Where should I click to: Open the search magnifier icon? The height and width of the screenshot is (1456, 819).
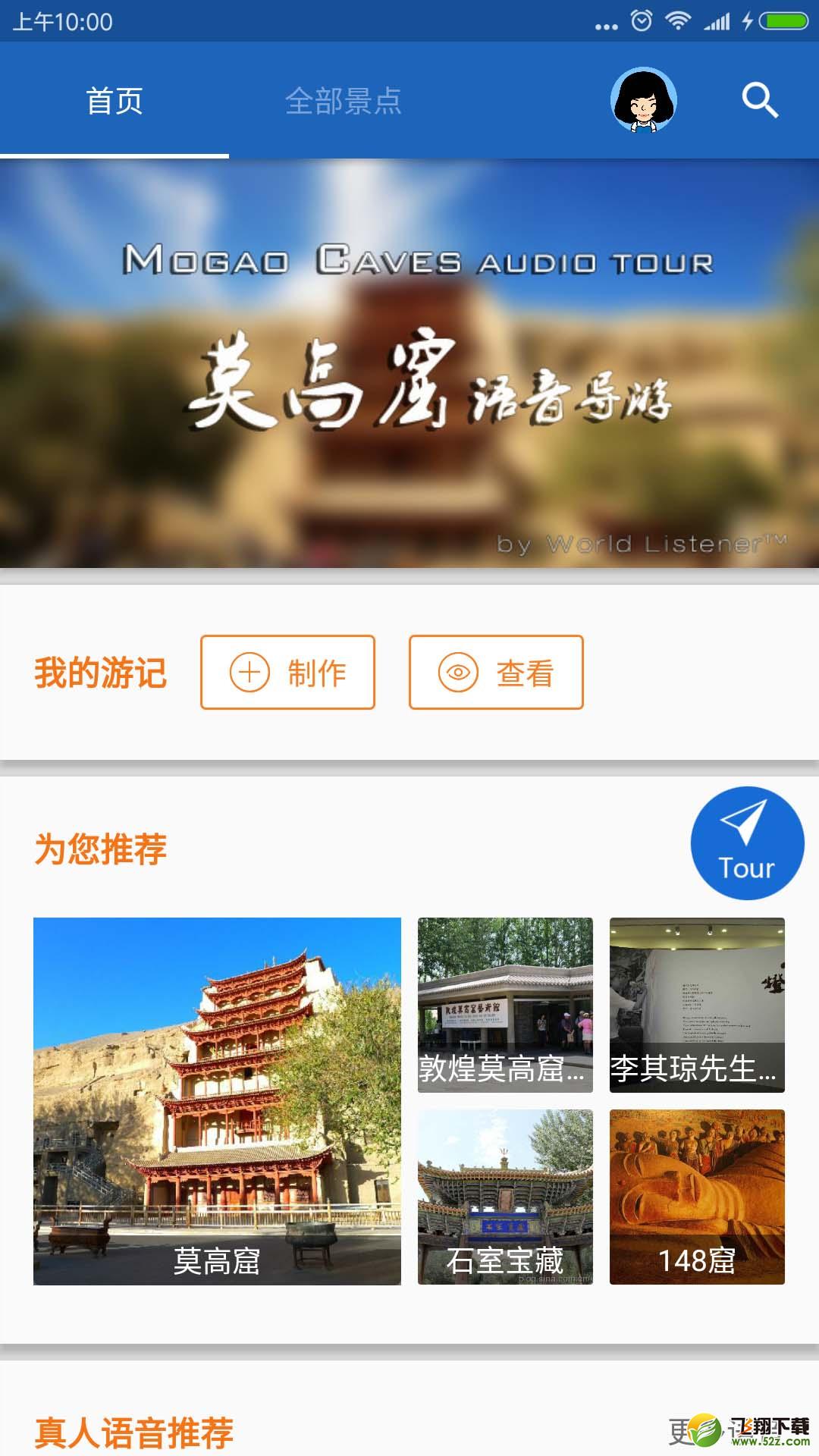(760, 100)
